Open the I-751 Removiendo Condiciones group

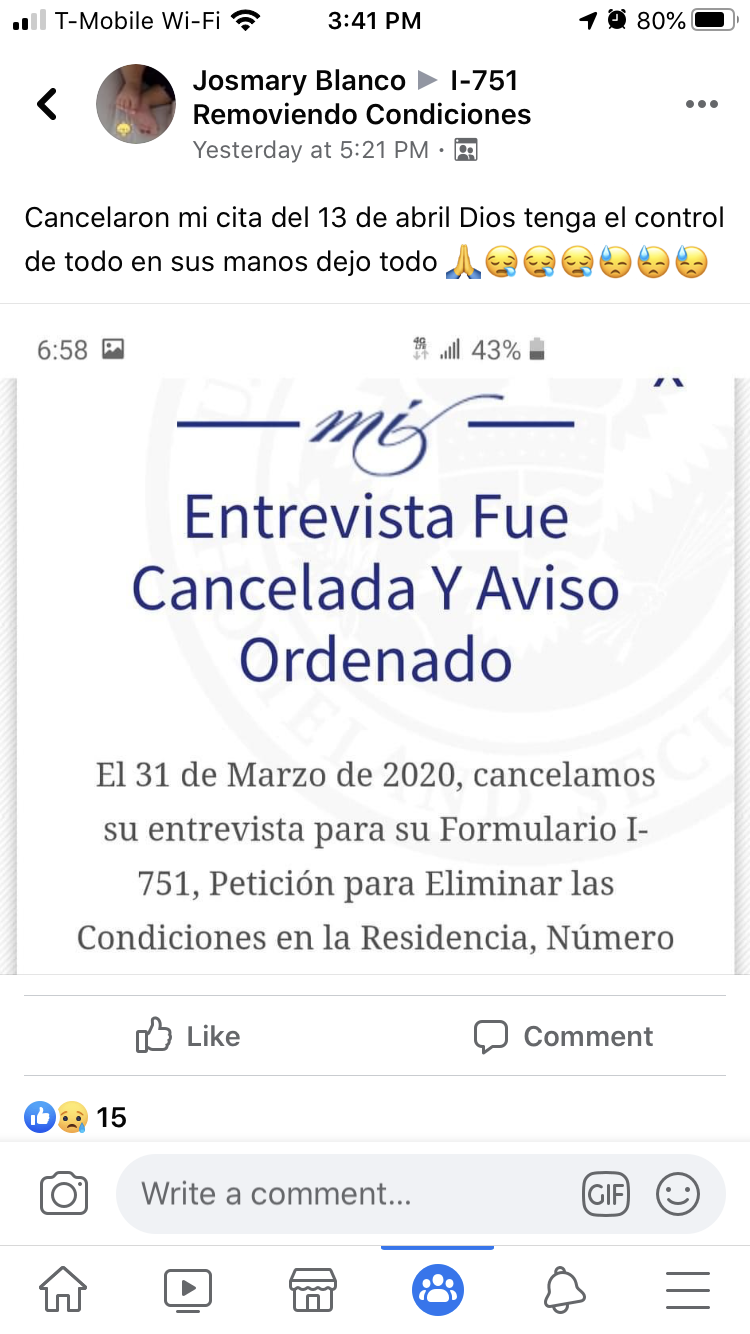tap(361, 98)
